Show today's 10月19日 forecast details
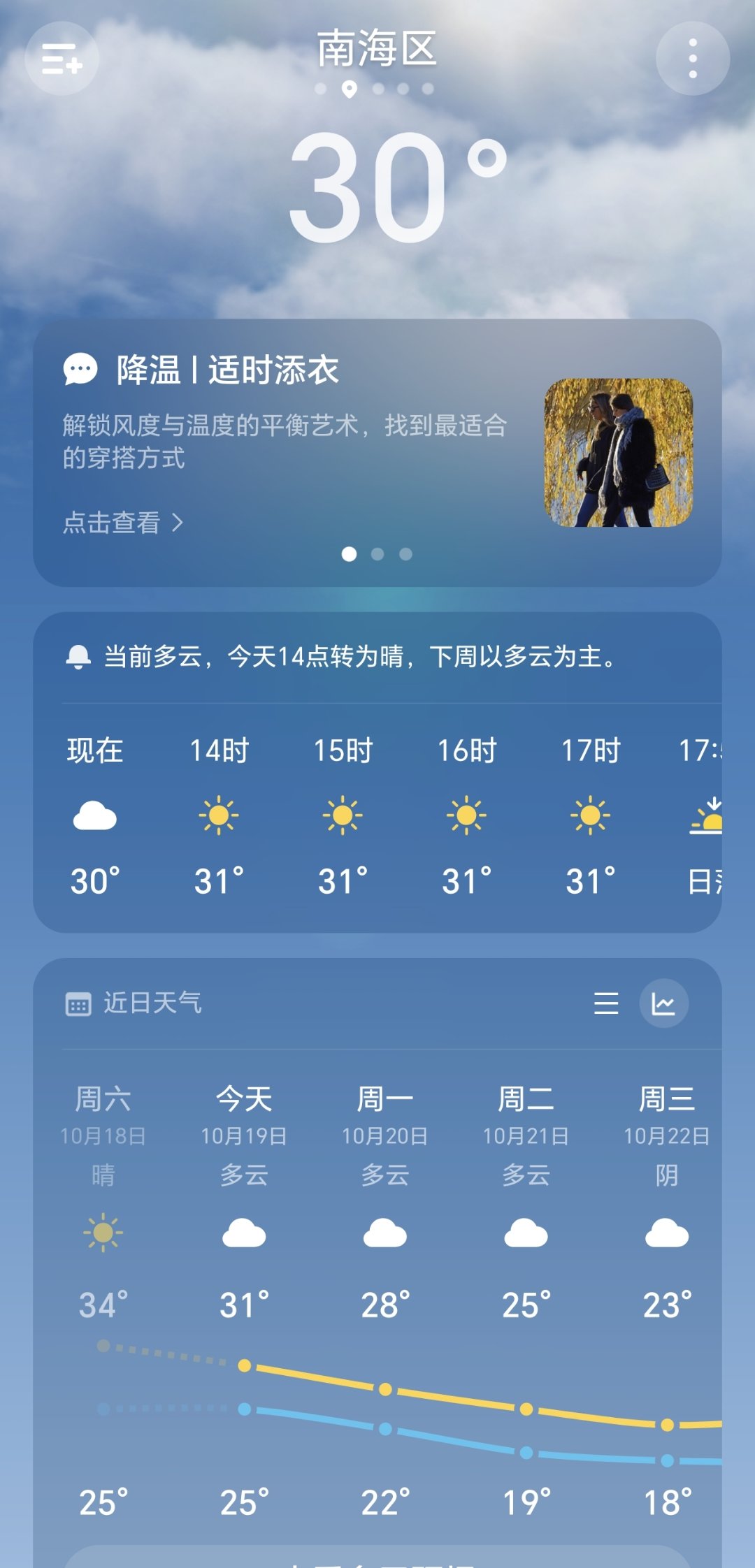The width and height of the screenshot is (755, 1568). coord(244,1188)
